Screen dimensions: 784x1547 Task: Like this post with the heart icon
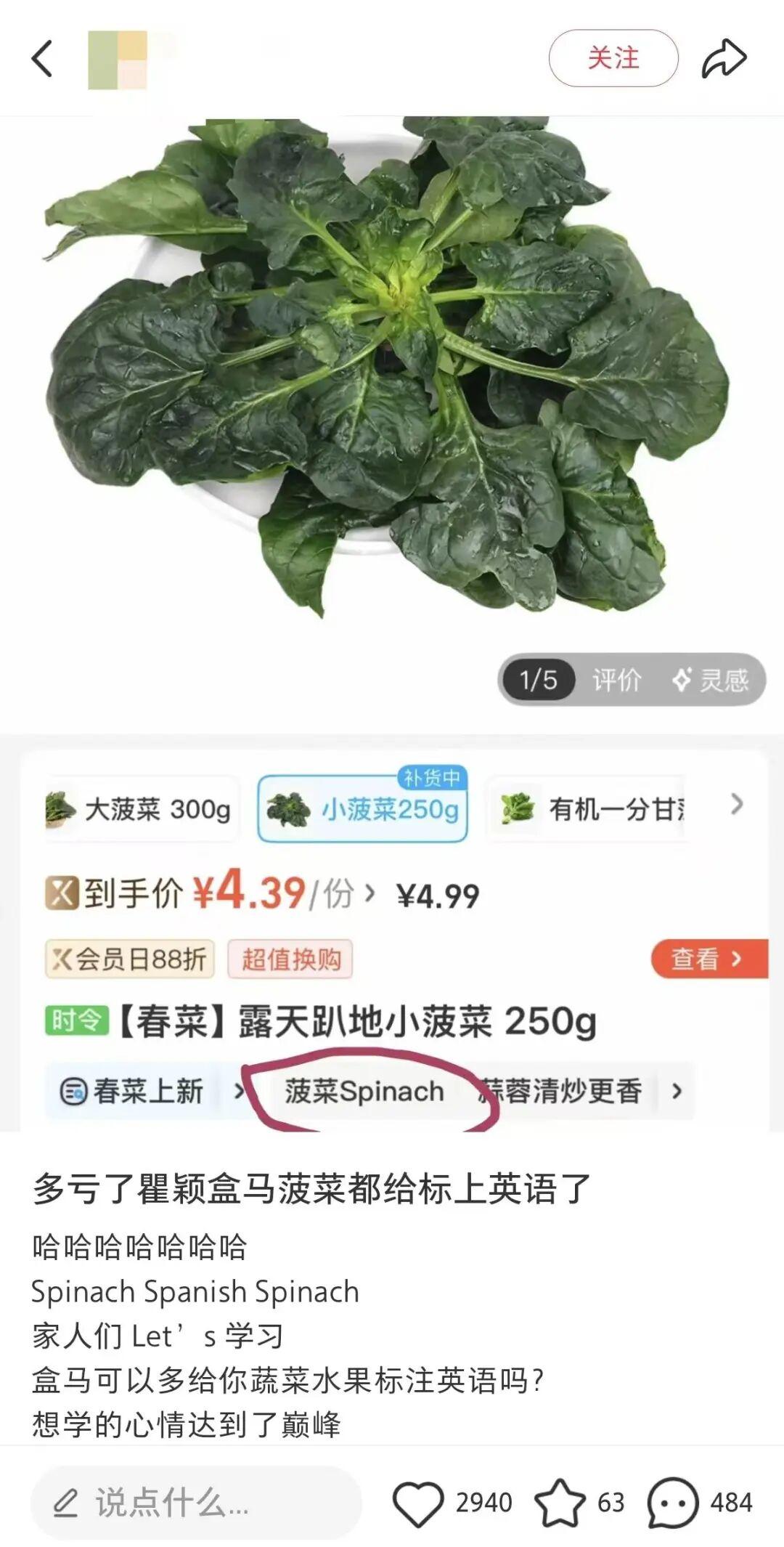(418, 1502)
